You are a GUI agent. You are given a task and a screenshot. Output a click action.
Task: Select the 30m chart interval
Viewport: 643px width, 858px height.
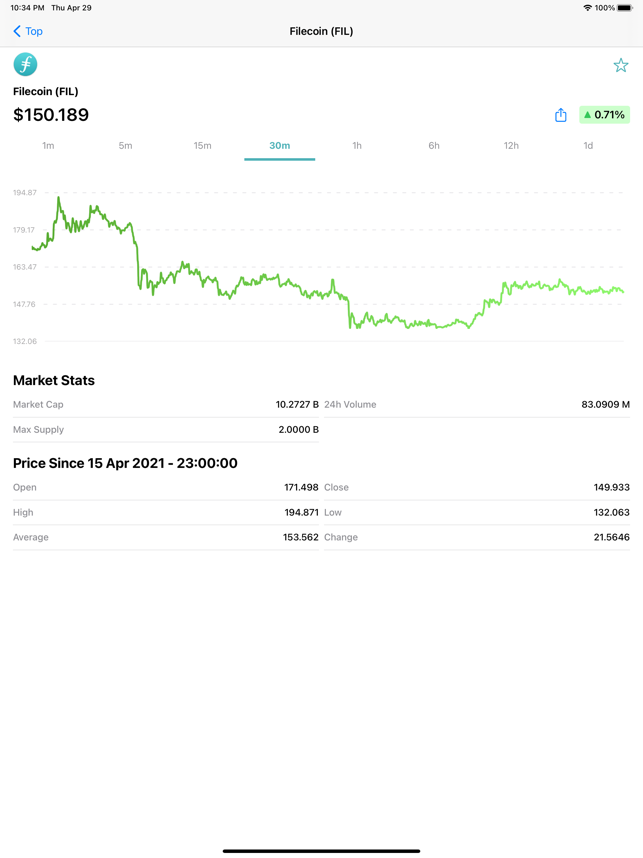pos(280,146)
